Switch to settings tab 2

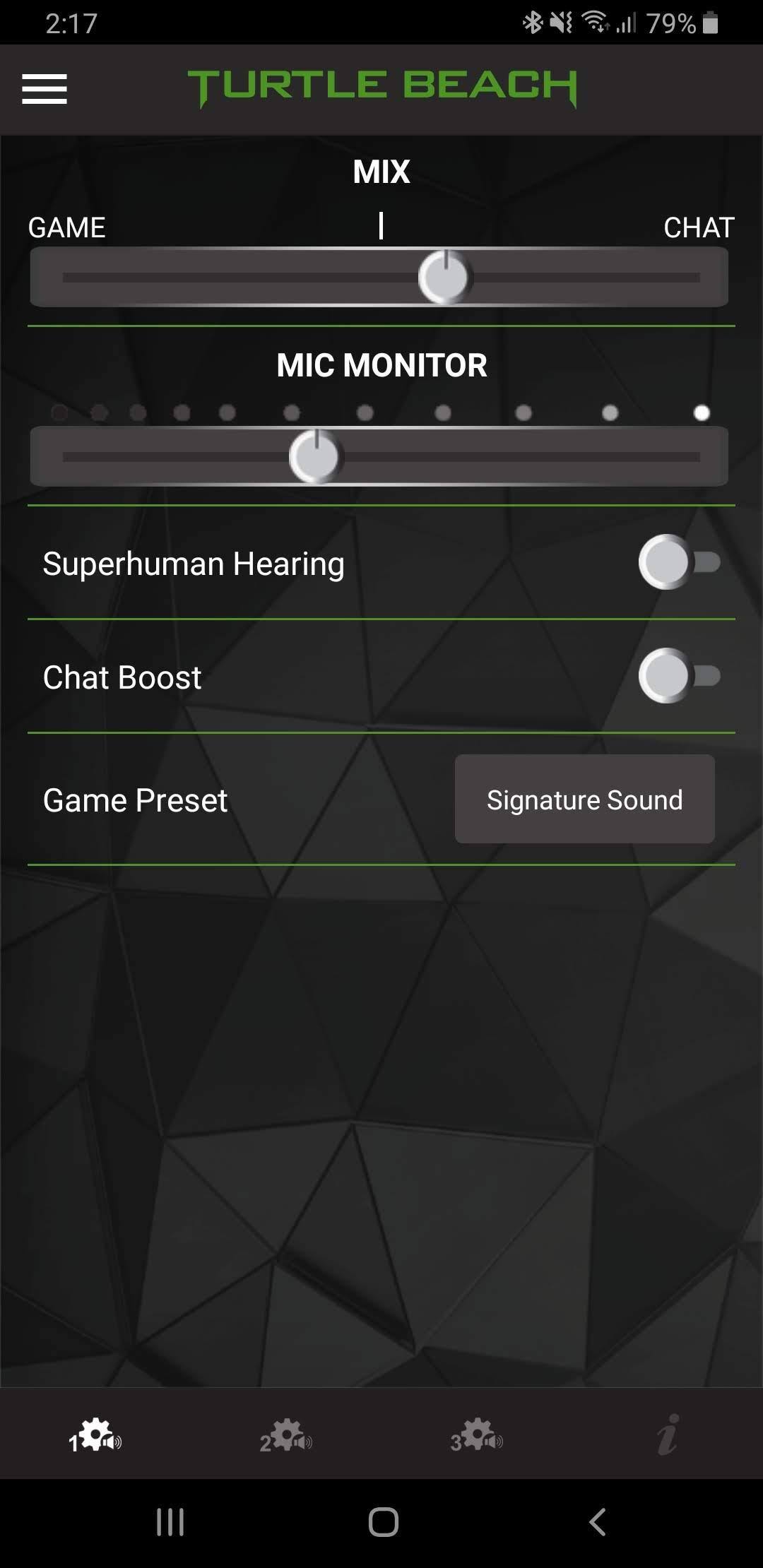[x=286, y=1435]
